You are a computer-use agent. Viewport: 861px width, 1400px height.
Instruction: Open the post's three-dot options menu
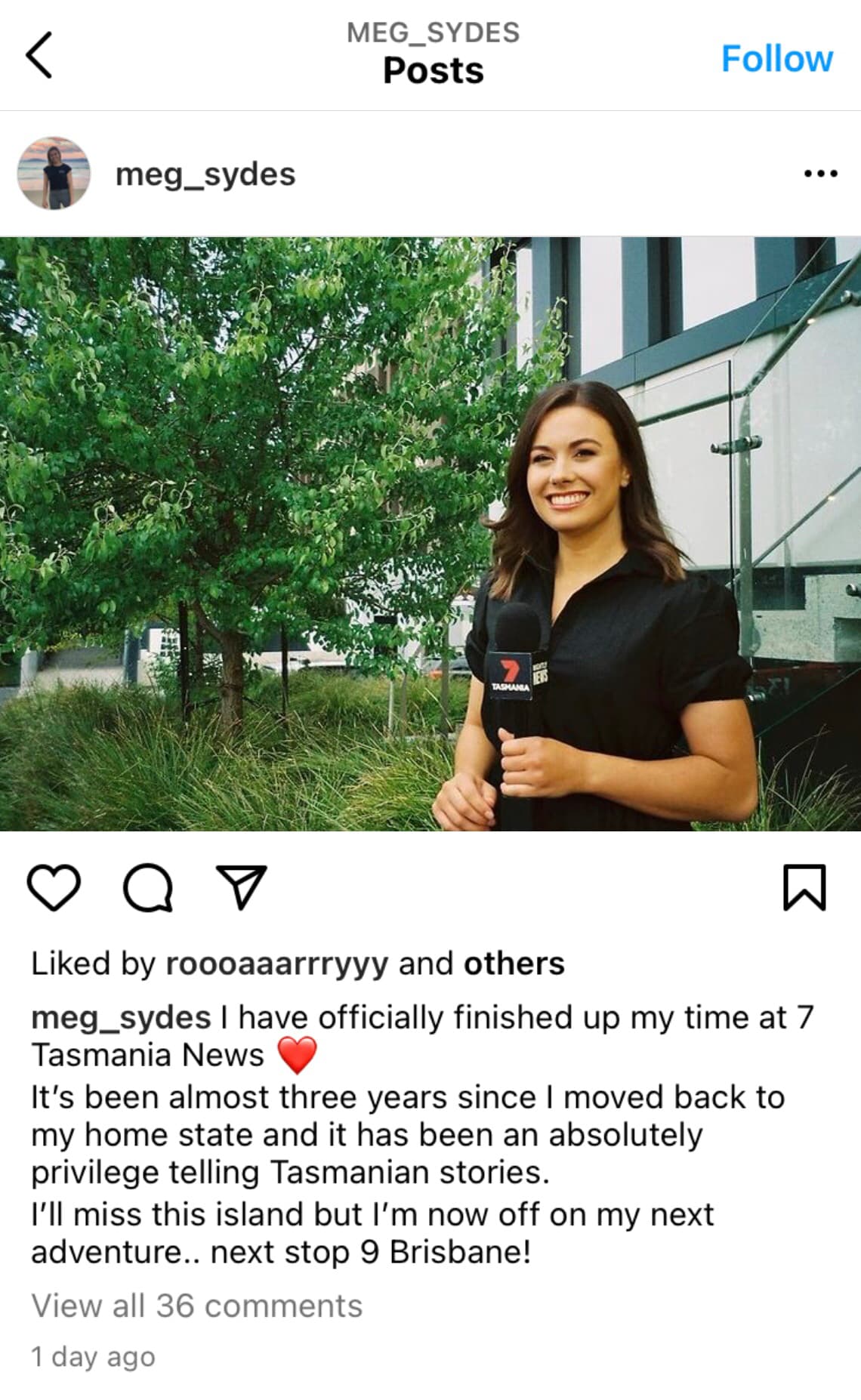coord(820,174)
